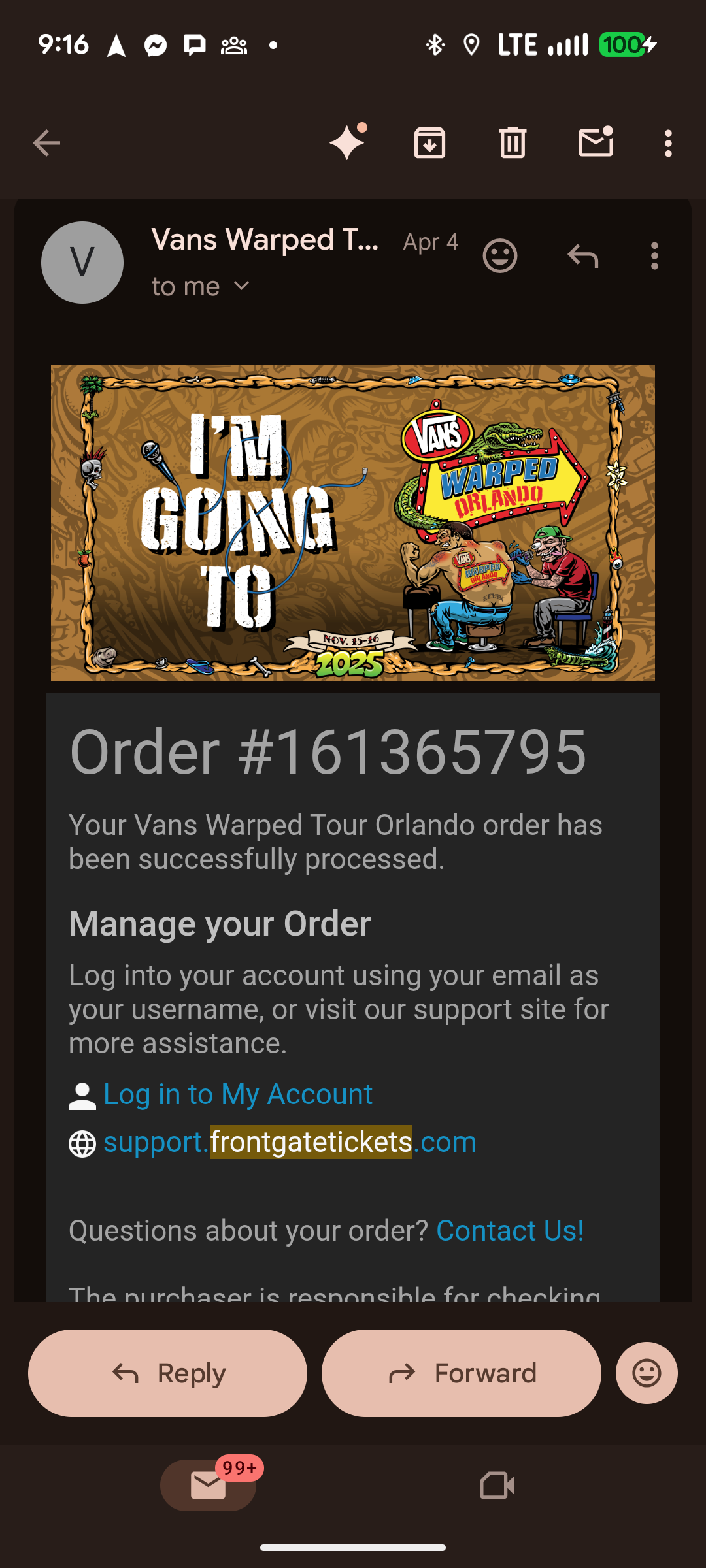The height and width of the screenshot is (1568, 706).
Task: Switch to the Mail tab
Action: point(209,1486)
